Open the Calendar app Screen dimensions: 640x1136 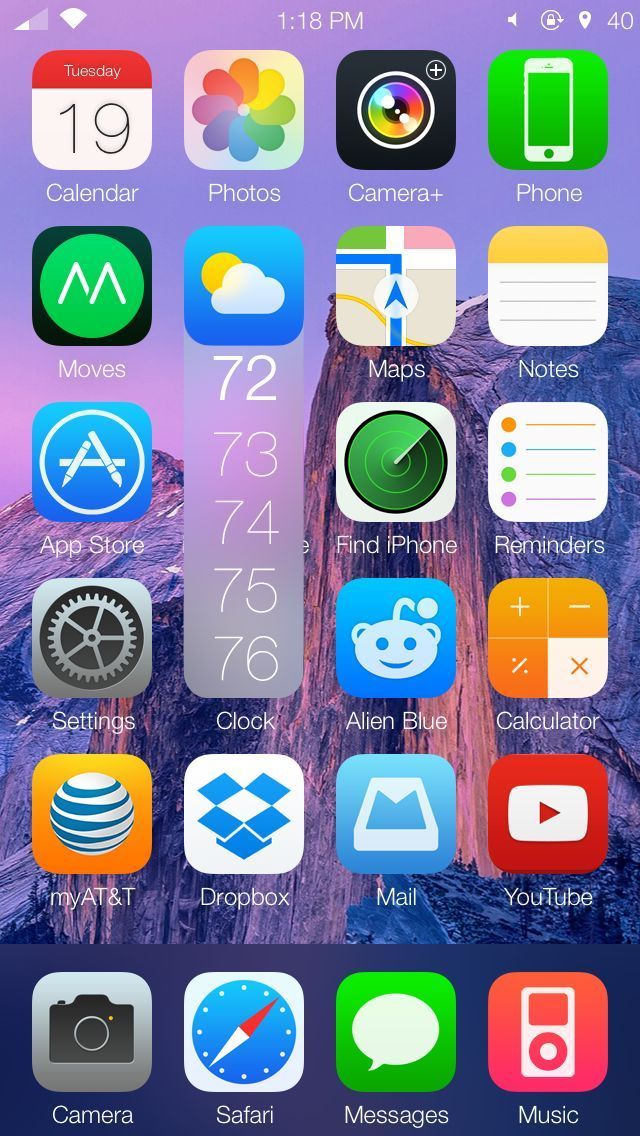tap(92, 110)
